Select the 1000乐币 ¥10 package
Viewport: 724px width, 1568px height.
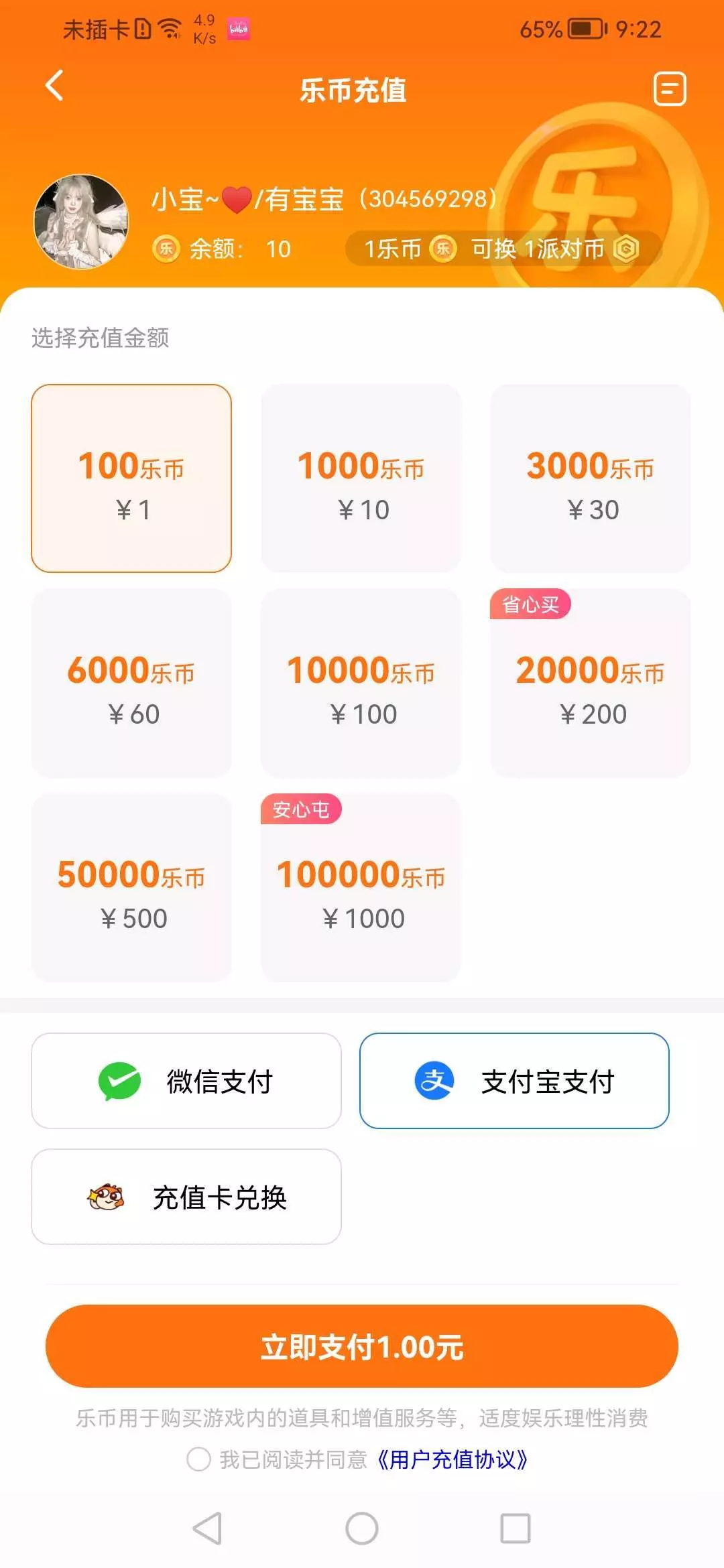coord(361,478)
